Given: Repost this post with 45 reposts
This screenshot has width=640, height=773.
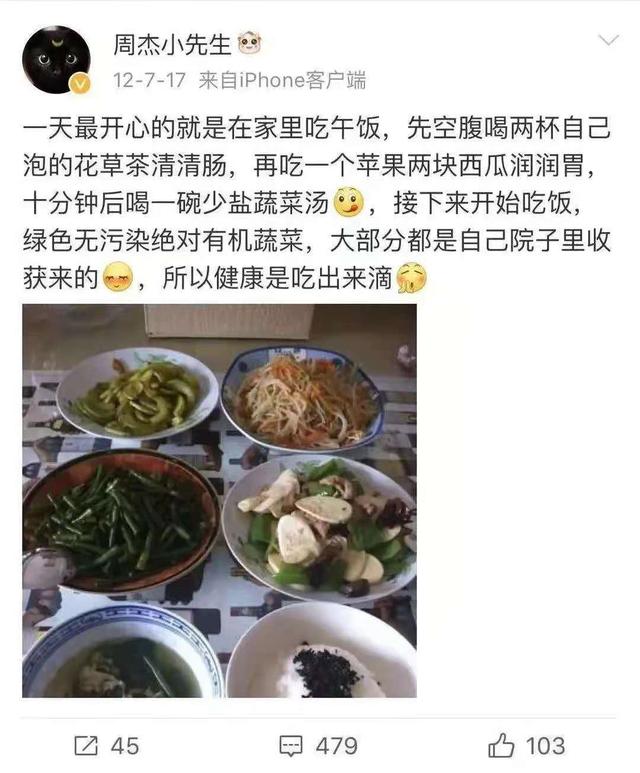Looking at the screenshot, I should pyautogui.click(x=107, y=745).
